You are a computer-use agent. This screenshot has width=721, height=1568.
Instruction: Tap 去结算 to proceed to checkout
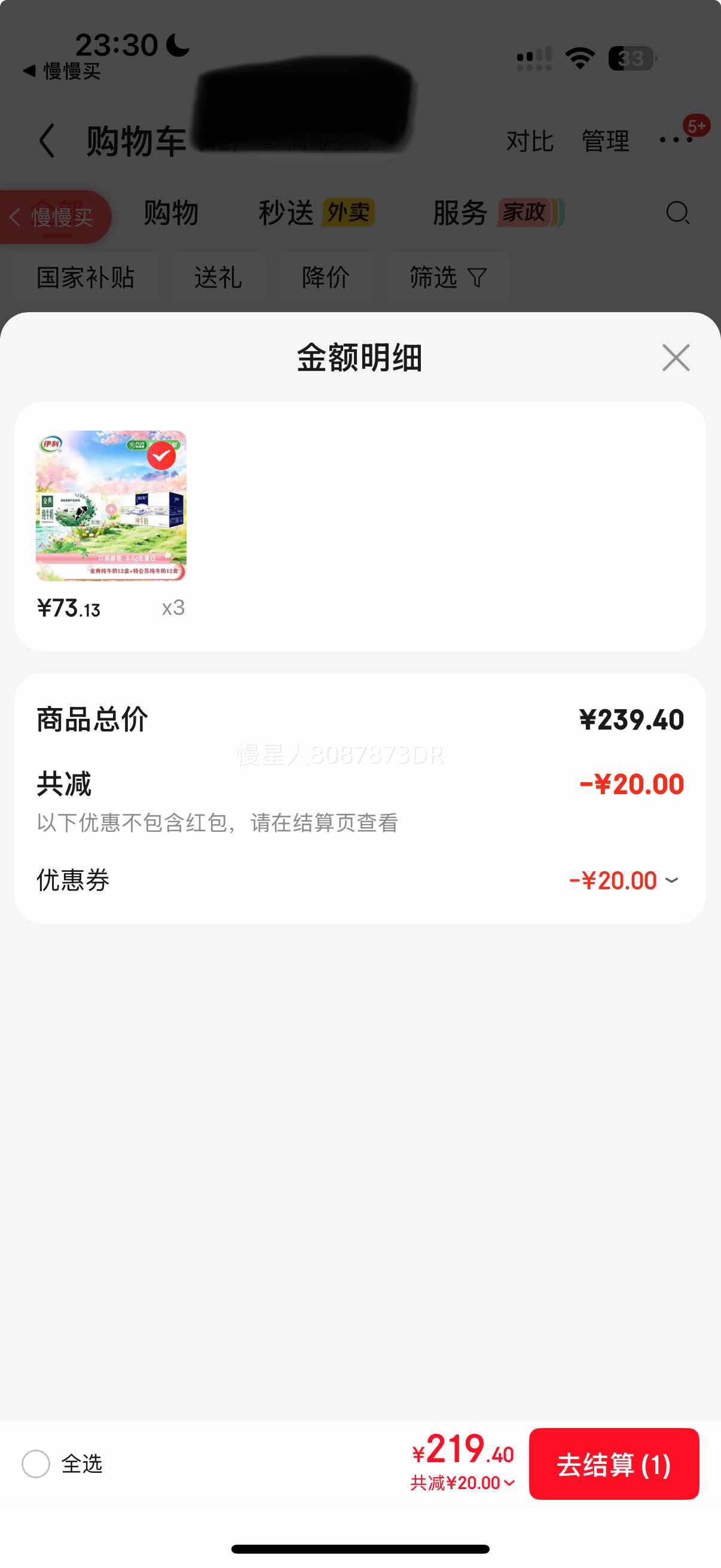click(x=614, y=1465)
